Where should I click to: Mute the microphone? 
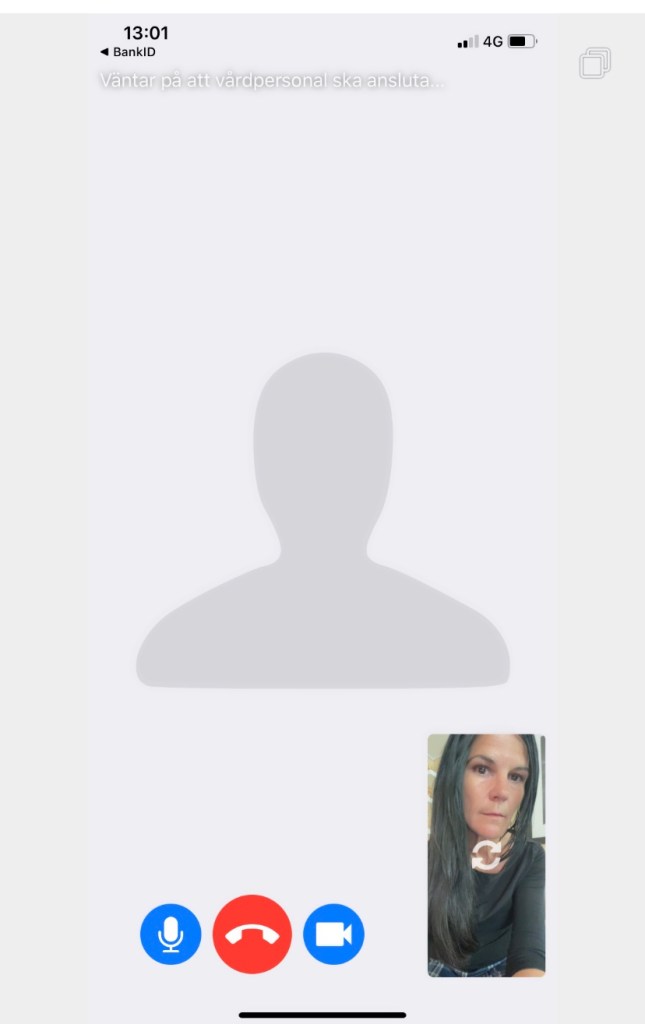(x=171, y=934)
